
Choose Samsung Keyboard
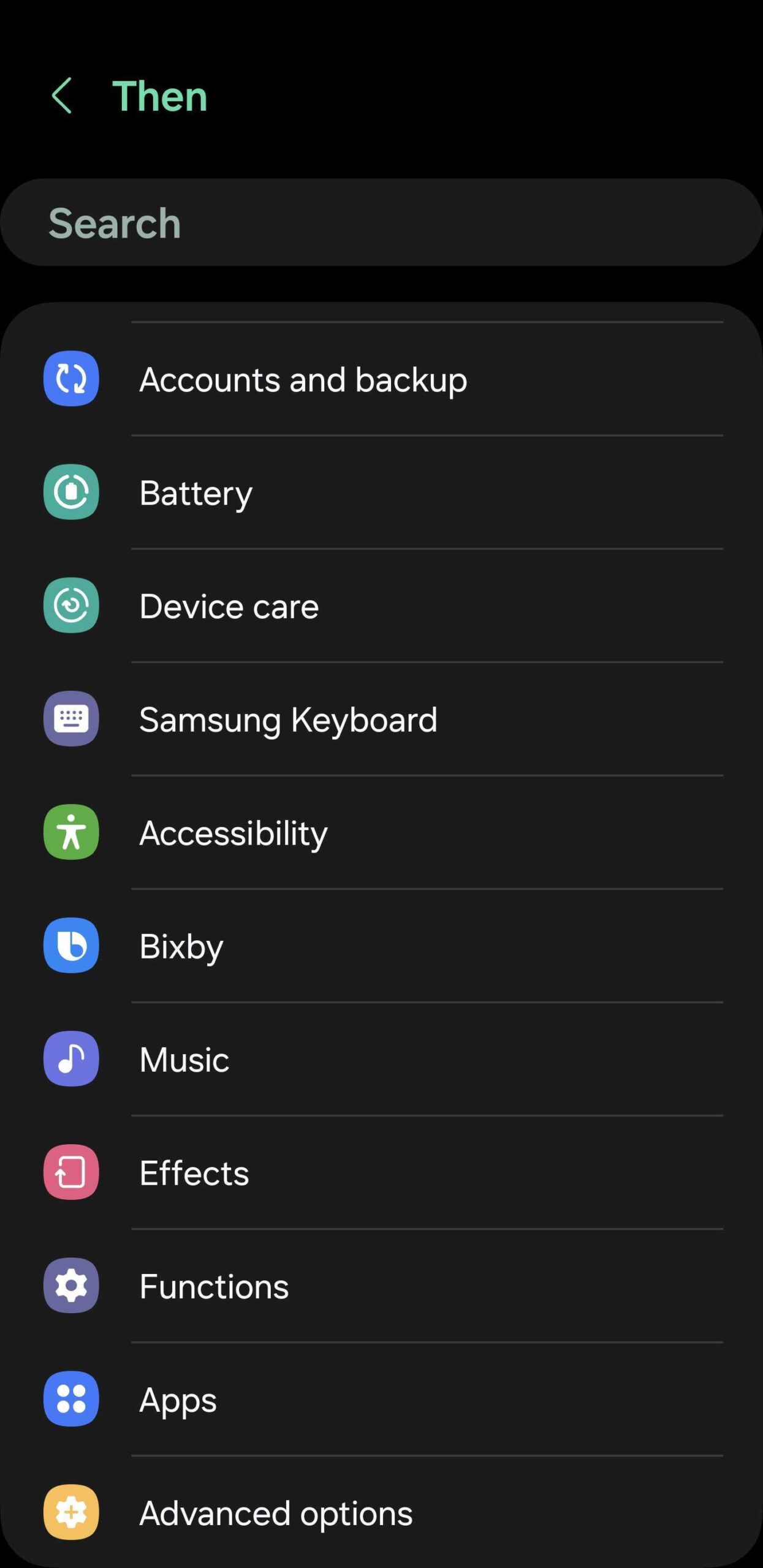click(380, 719)
